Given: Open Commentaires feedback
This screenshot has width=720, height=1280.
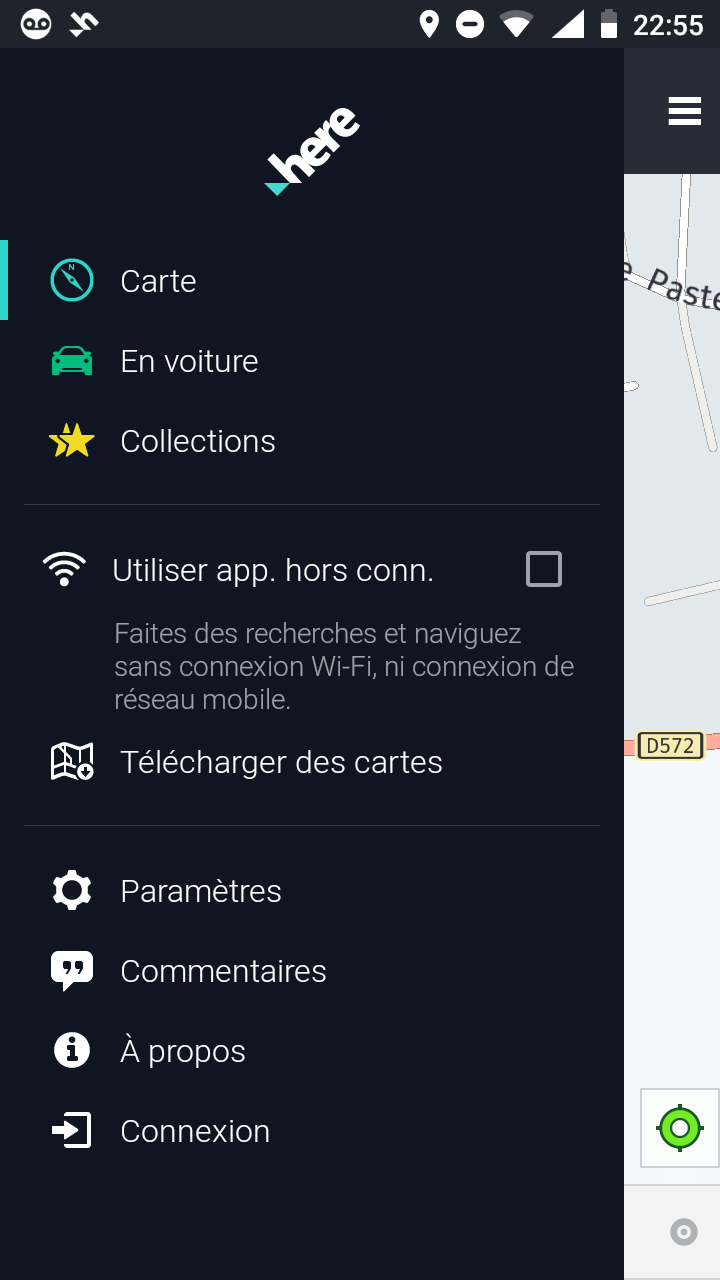Looking at the screenshot, I should (223, 971).
